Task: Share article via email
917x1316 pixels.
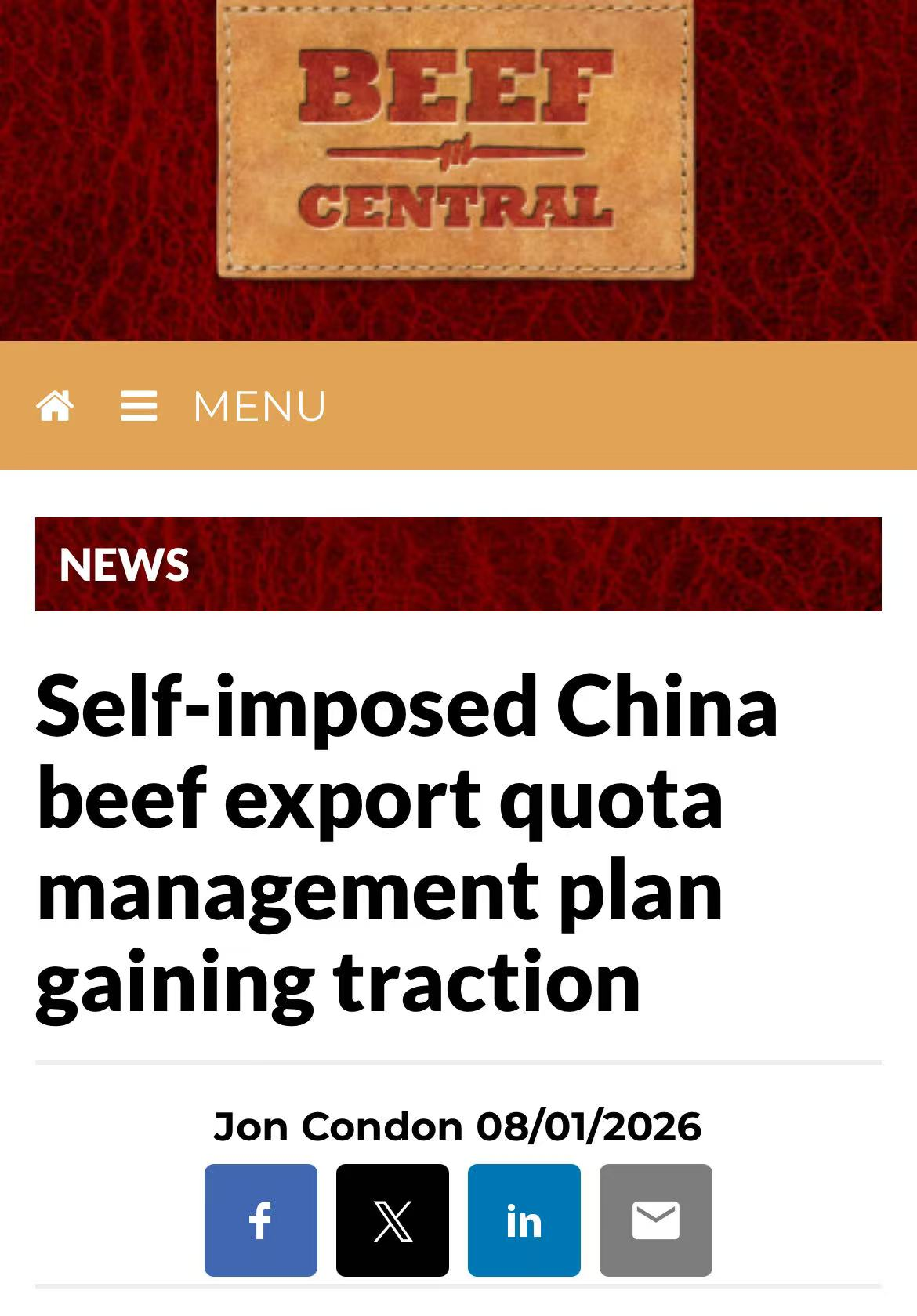Action: (656, 1220)
